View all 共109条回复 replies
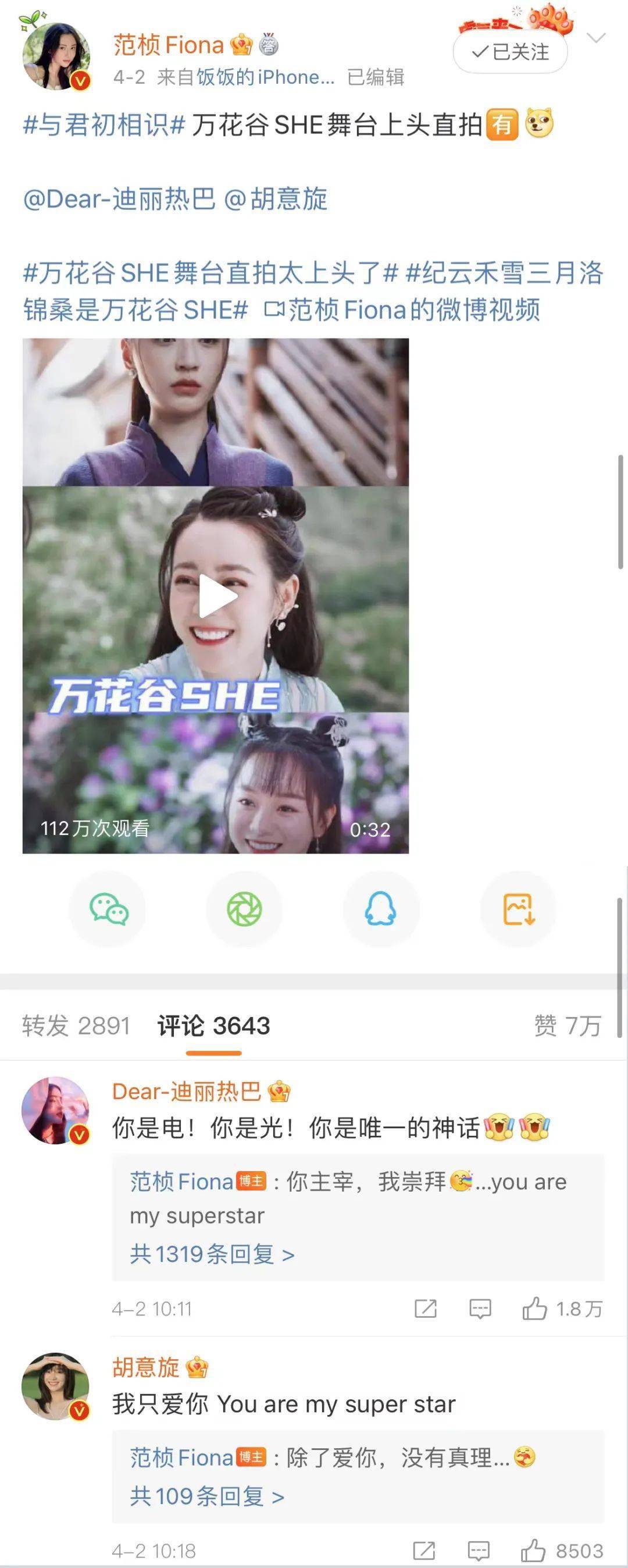Screen dimensions: 628x1568 [x=207, y=1496]
